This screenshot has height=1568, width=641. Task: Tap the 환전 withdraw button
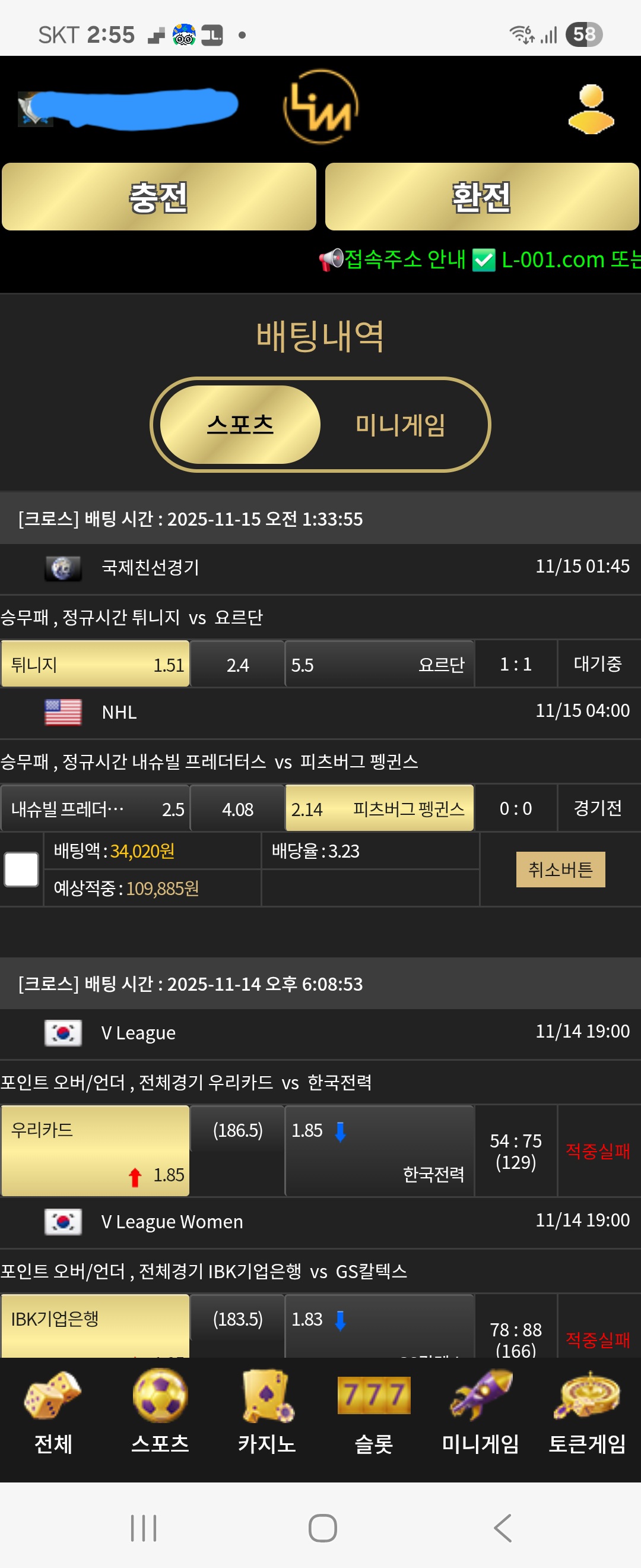coord(482,197)
